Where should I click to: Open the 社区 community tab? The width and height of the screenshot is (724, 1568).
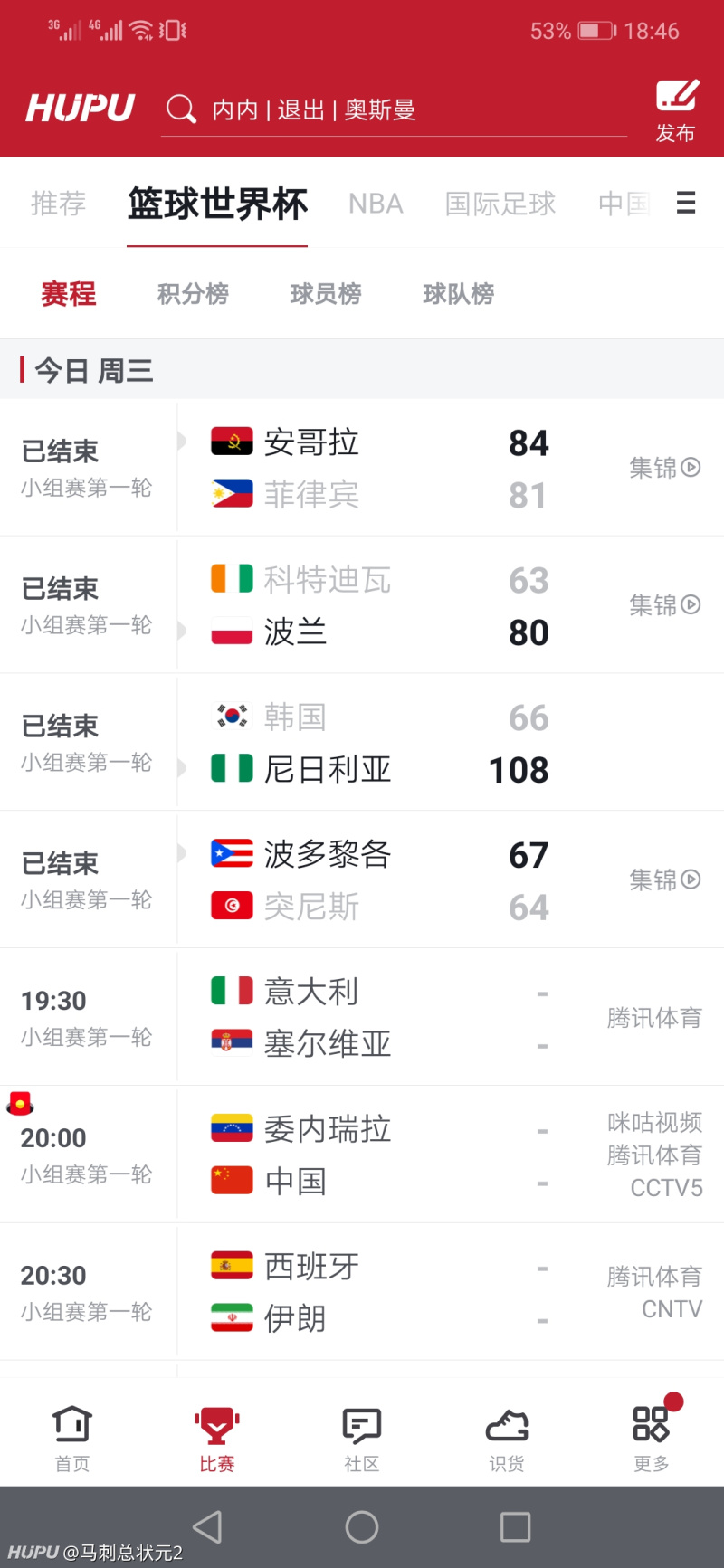362,1439
